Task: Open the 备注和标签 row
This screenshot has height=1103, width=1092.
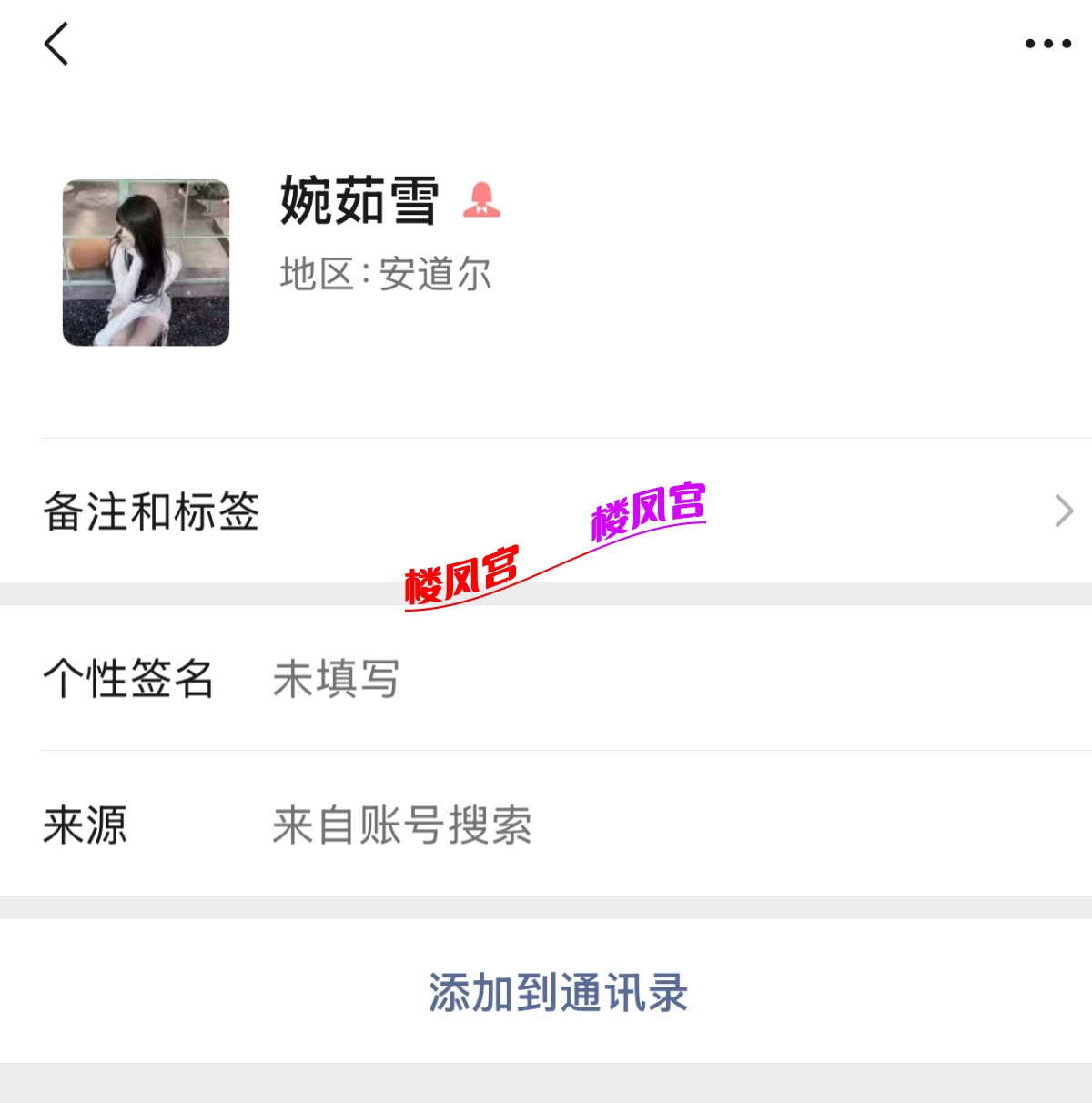Action: (x=546, y=511)
